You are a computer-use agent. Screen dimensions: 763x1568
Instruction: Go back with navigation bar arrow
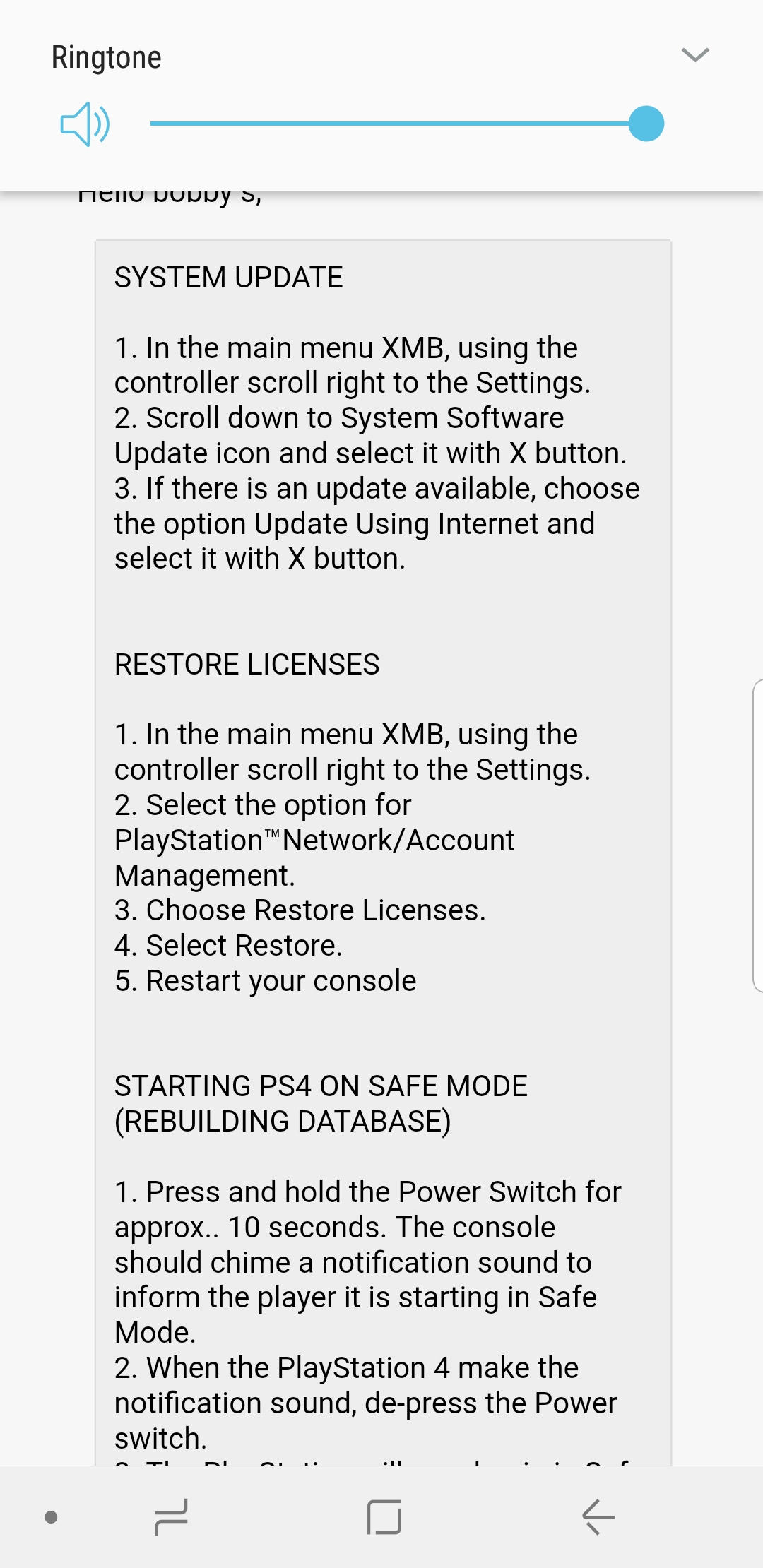[x=598, y=1517]
